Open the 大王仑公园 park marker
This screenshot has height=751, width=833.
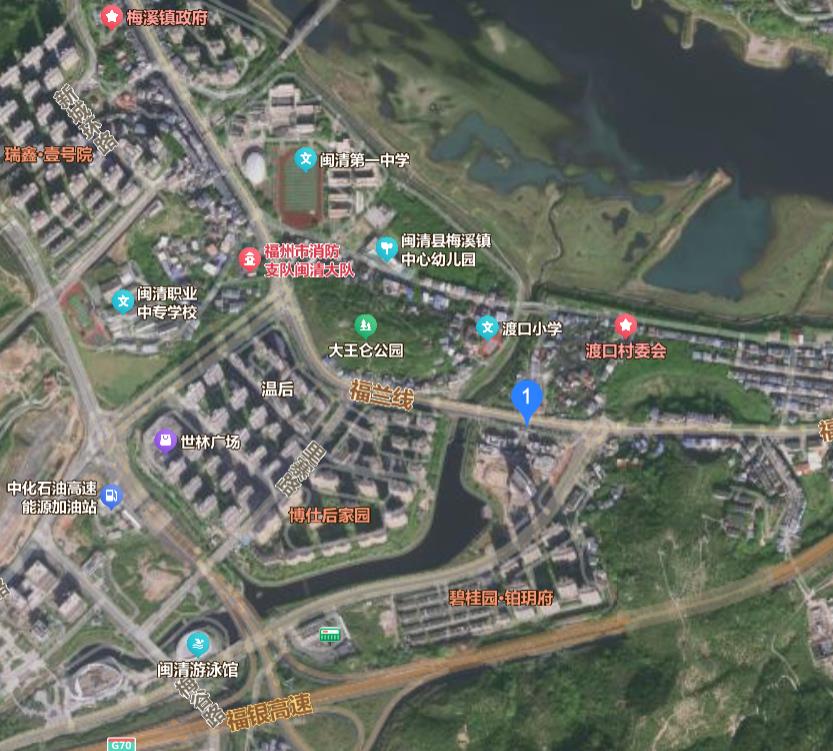click(x=366, y=326)
